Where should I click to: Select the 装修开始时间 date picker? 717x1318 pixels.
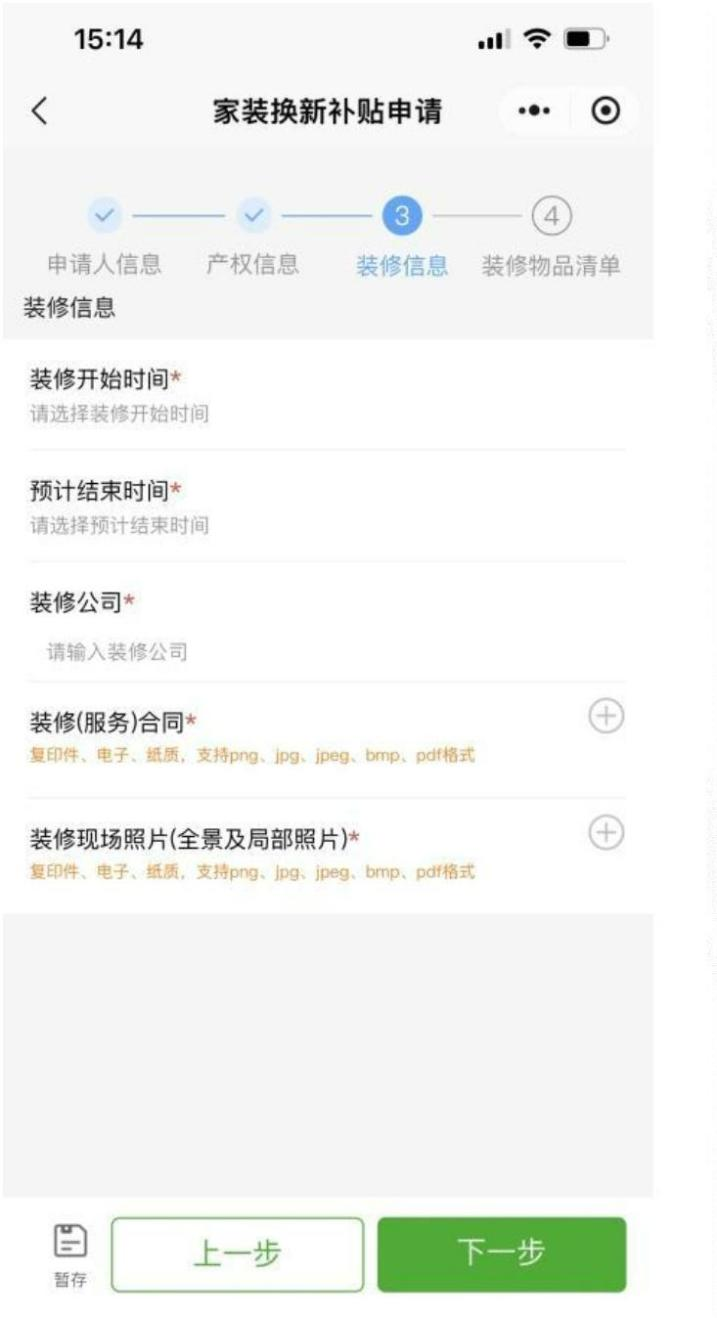[120, 414]
